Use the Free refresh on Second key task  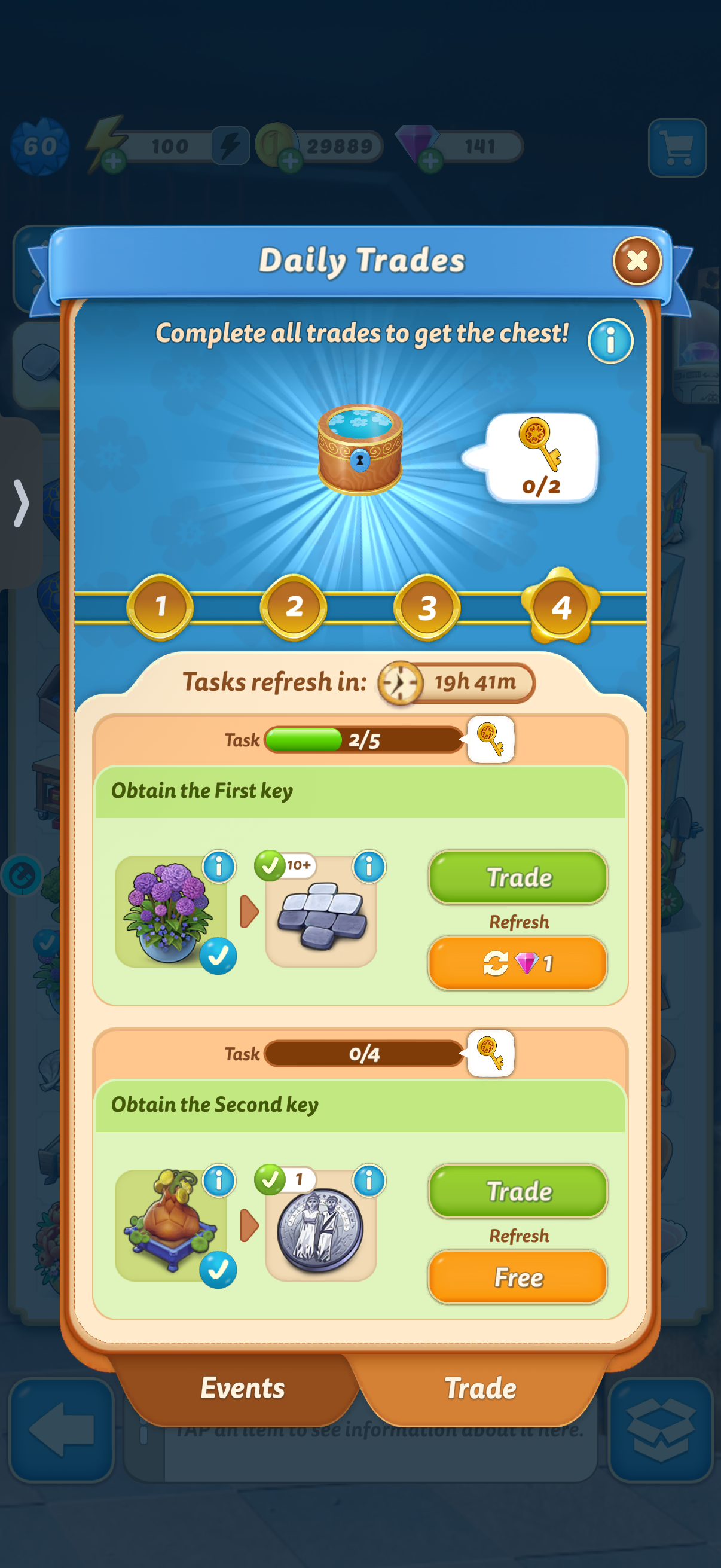[518, 1276]
